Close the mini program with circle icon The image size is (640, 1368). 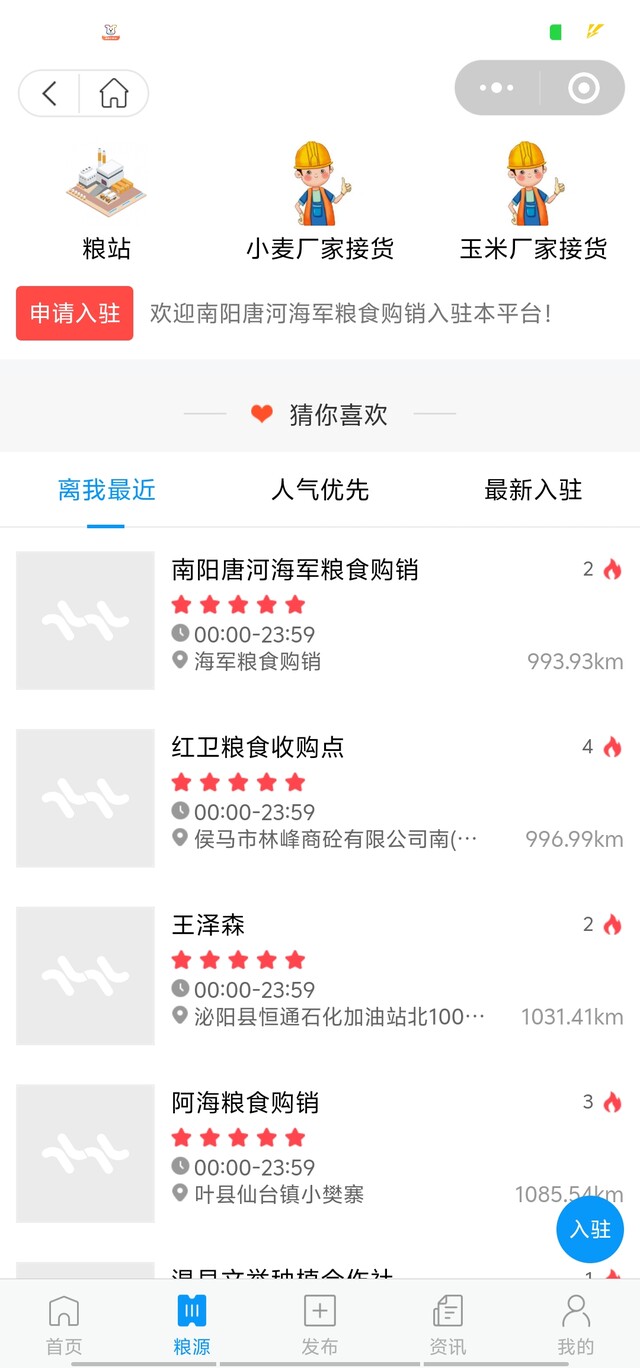[x=583, y=88]
